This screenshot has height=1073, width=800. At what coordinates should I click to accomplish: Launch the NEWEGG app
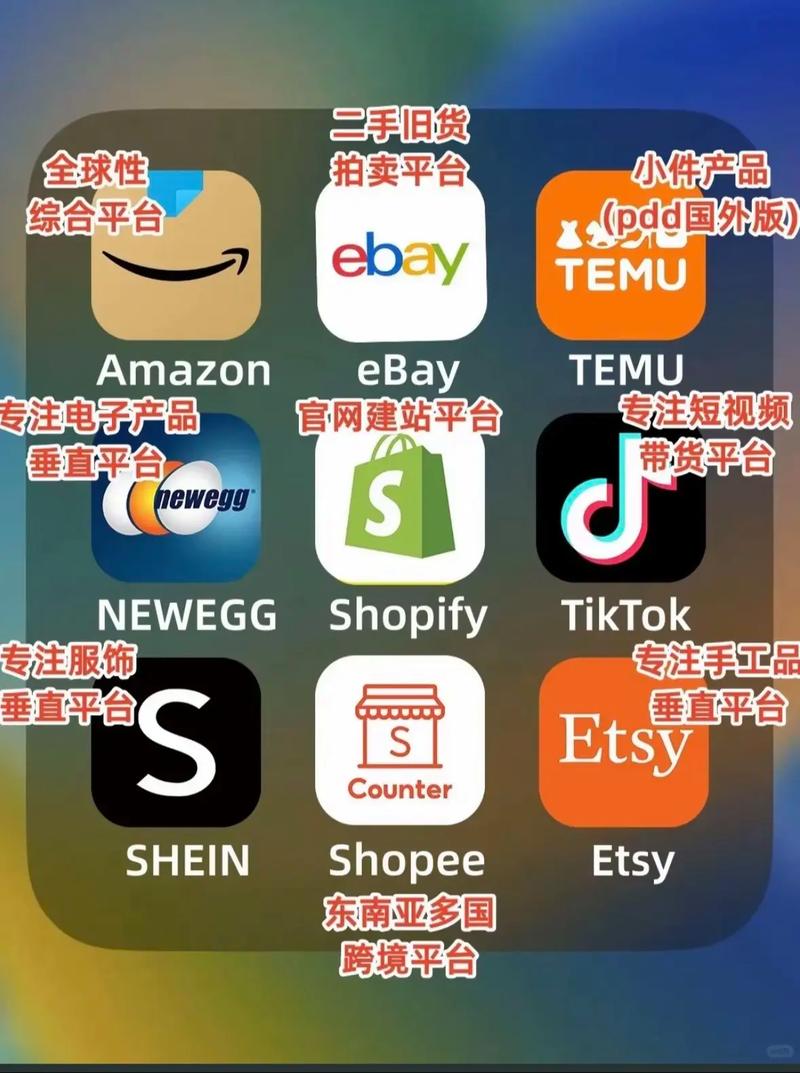coord(180,502)
